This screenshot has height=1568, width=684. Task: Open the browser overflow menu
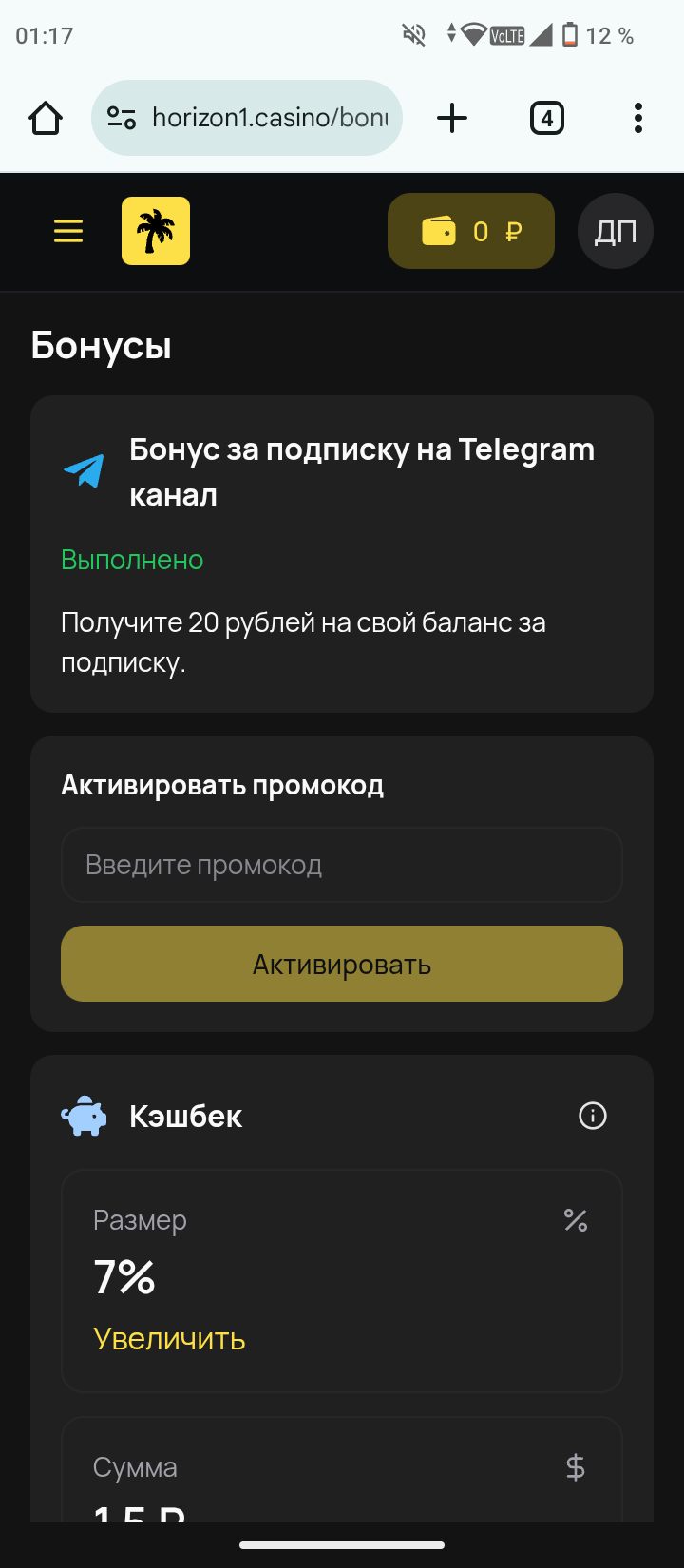tap(638, 118)
